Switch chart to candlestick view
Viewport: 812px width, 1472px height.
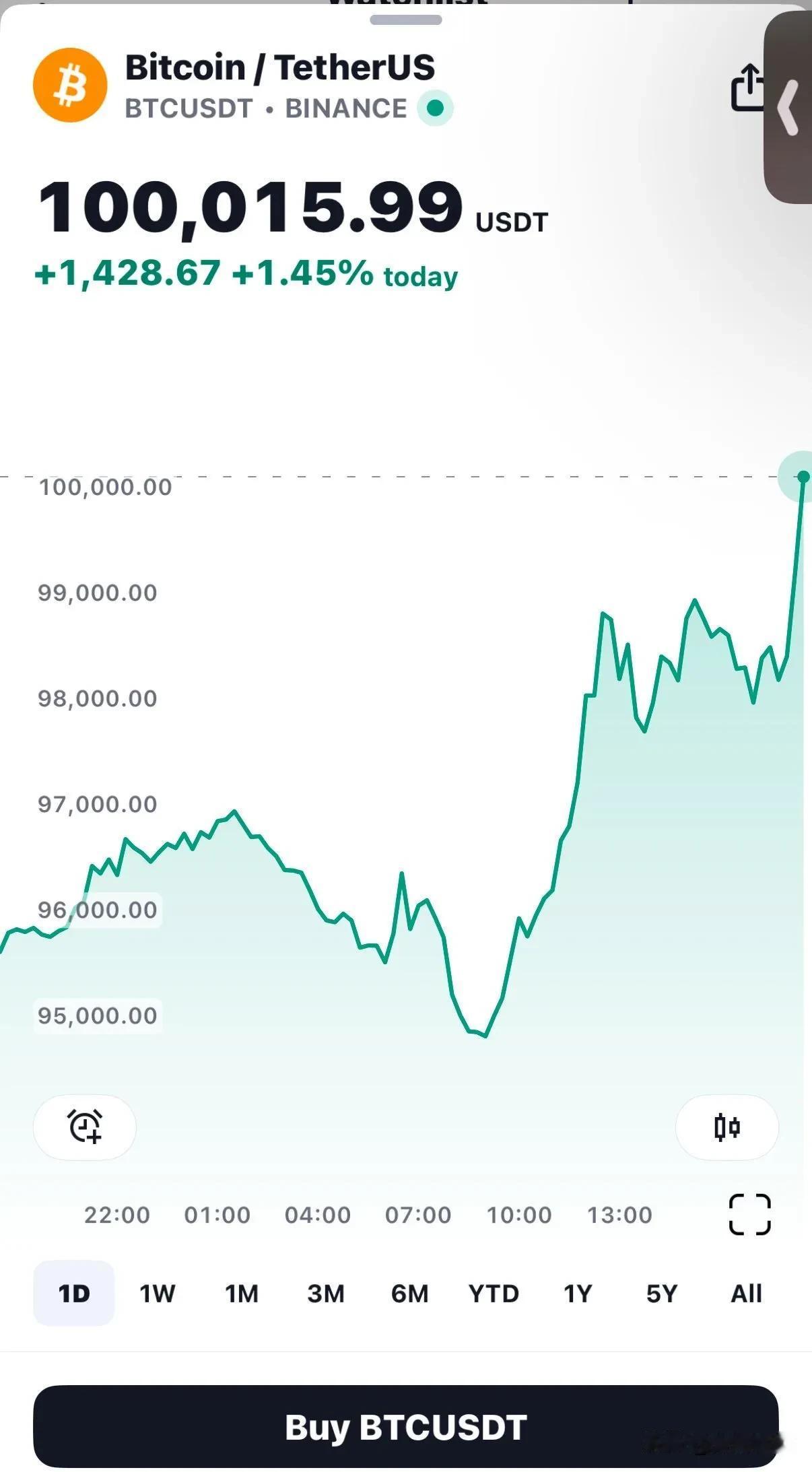coord(726,1127)
